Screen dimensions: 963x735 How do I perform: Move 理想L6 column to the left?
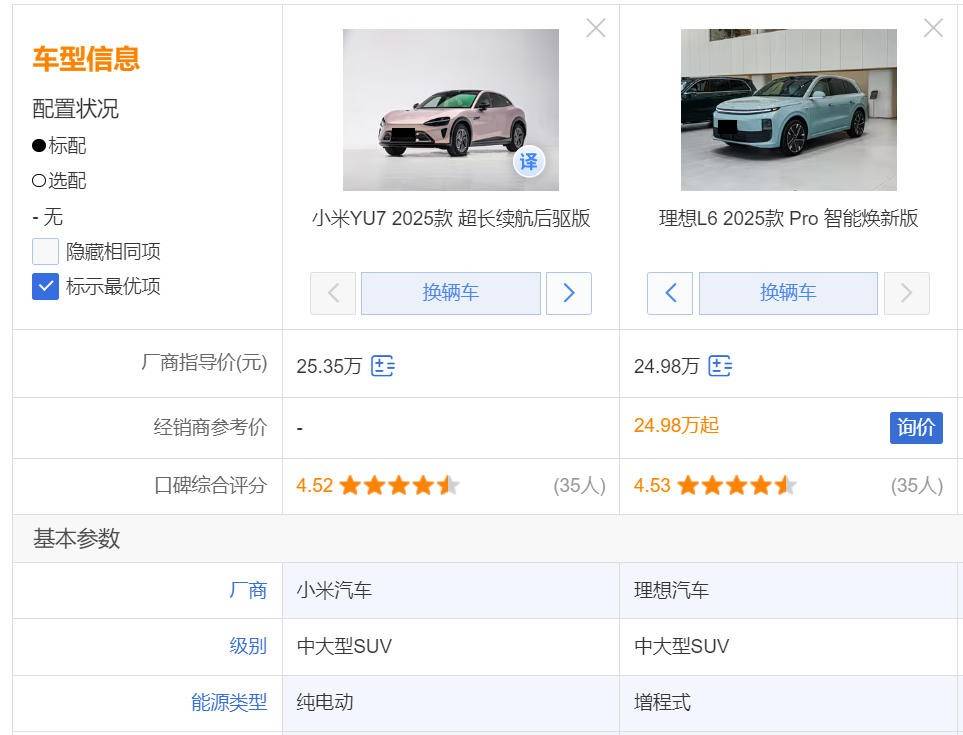(x=670, y=293)
